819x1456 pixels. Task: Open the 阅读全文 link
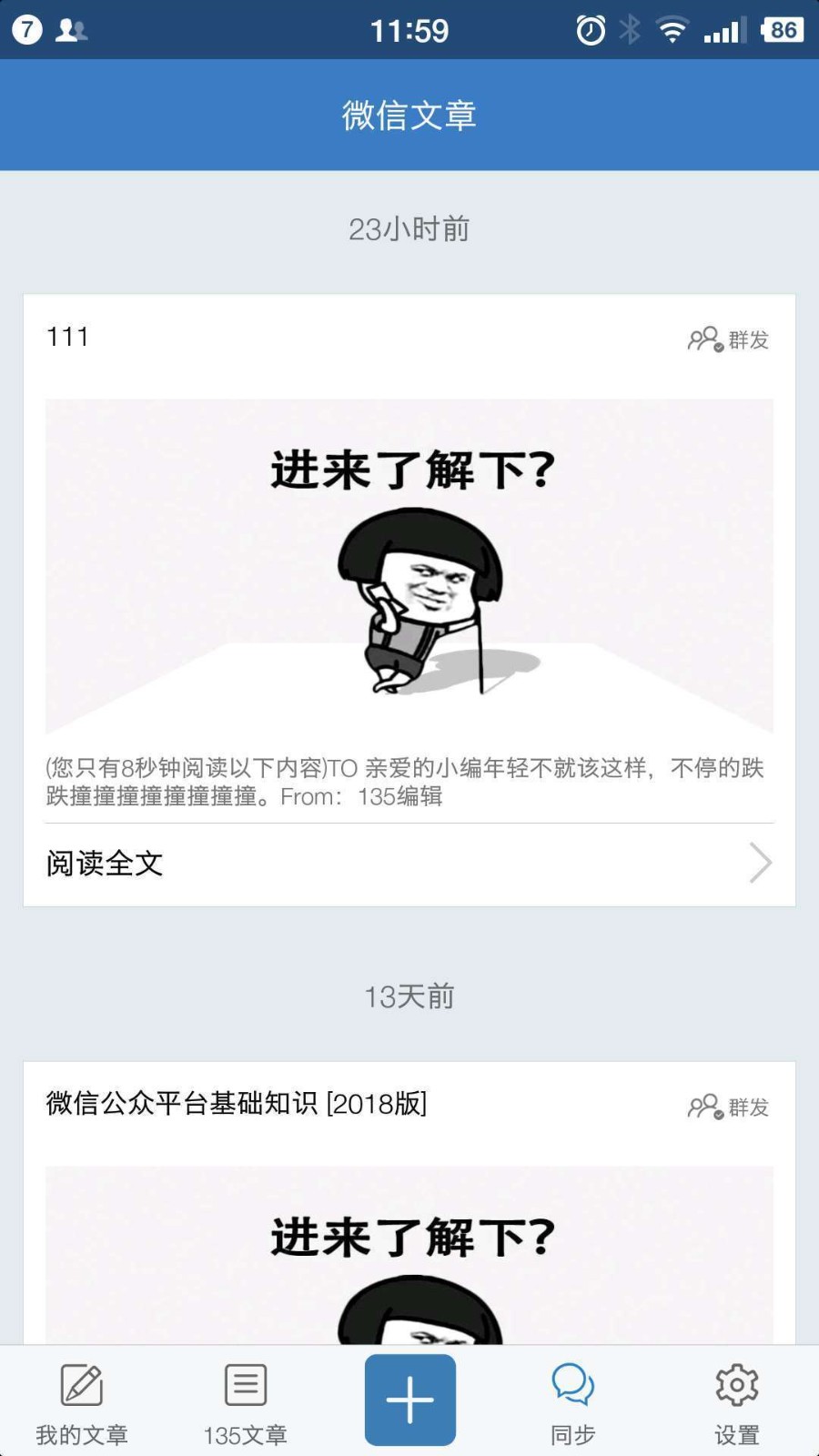tap(104, 863)
